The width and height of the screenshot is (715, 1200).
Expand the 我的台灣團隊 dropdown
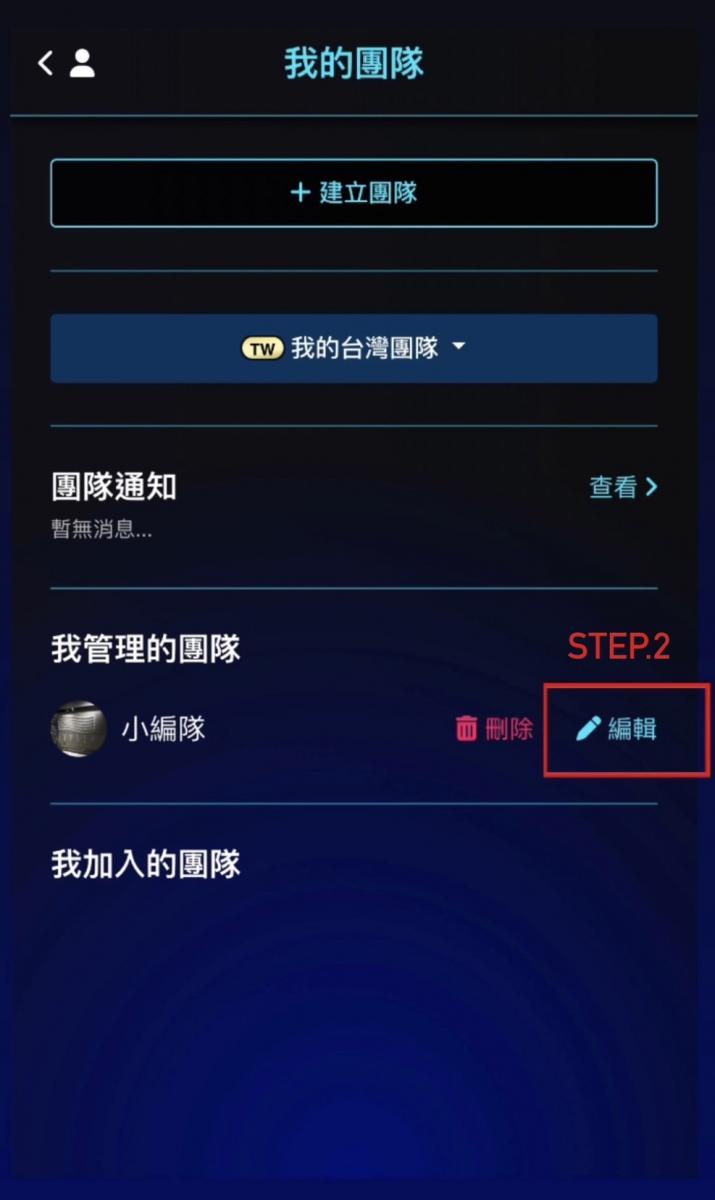pos(354,349)
